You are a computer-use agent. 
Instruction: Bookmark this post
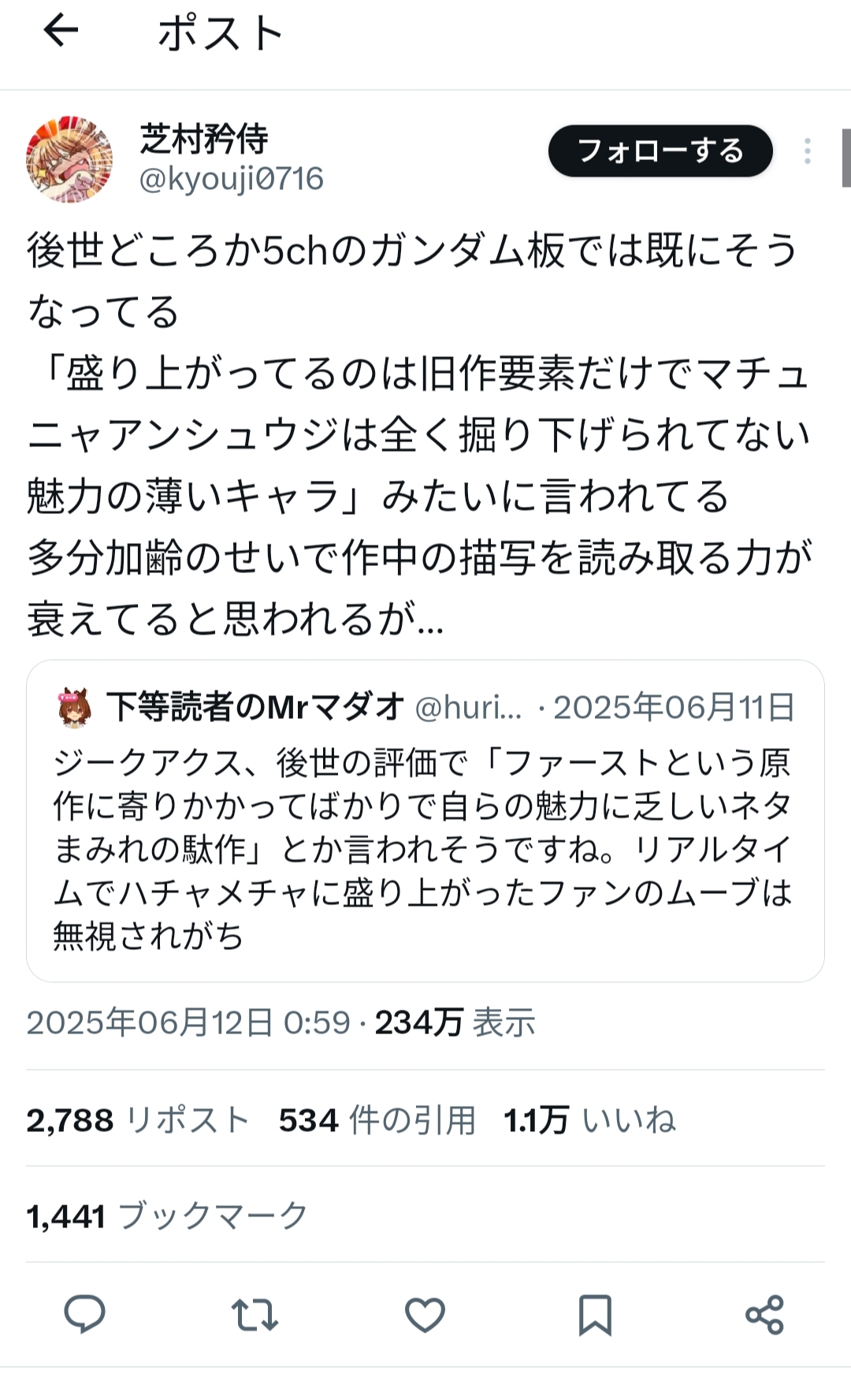pos(595,1315)
